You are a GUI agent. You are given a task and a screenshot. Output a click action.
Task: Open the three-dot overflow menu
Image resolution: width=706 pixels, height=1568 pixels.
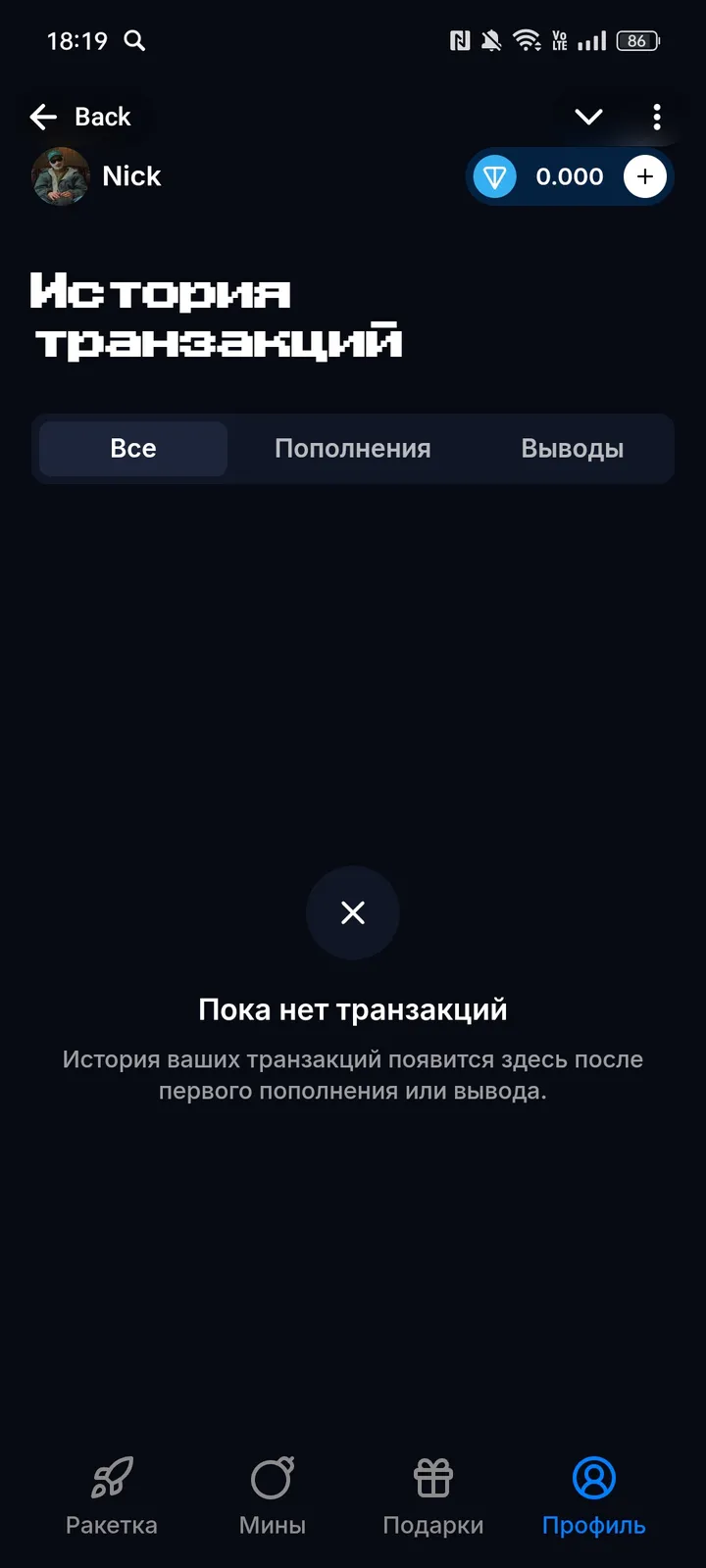point(657,118)
